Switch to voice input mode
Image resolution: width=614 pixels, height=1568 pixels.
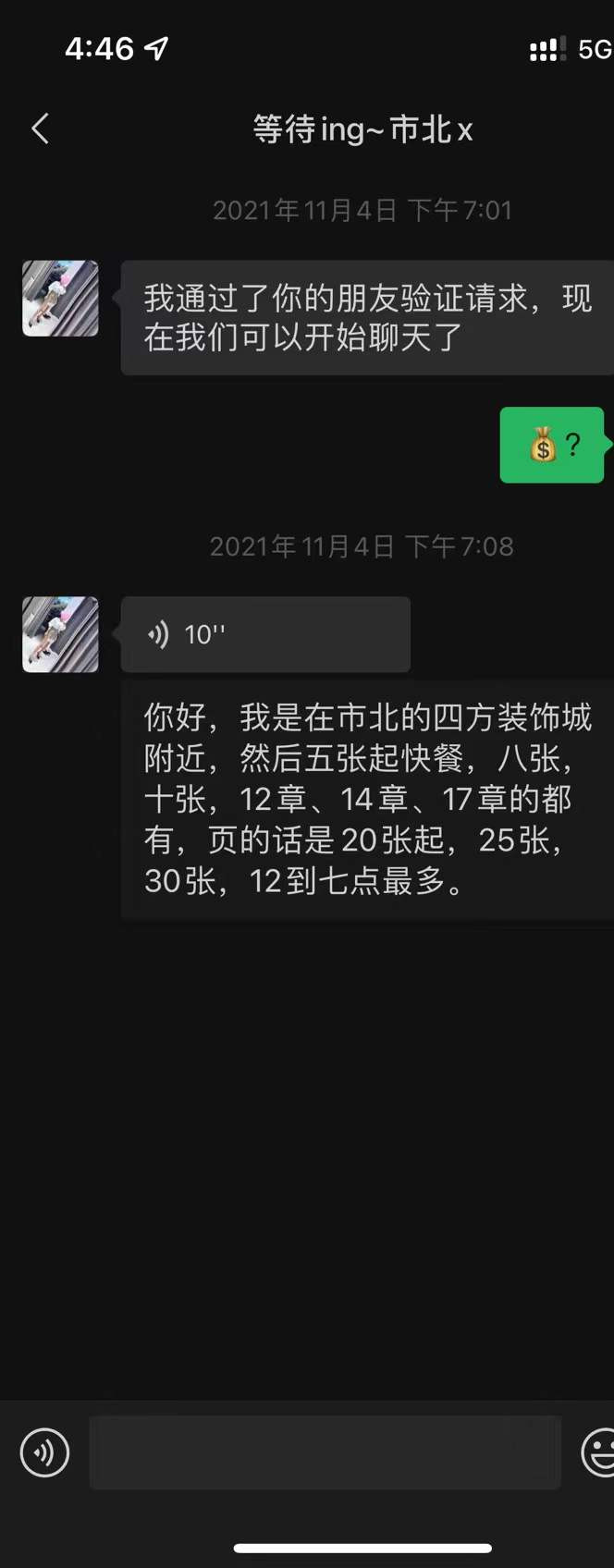coord(44,1452)
